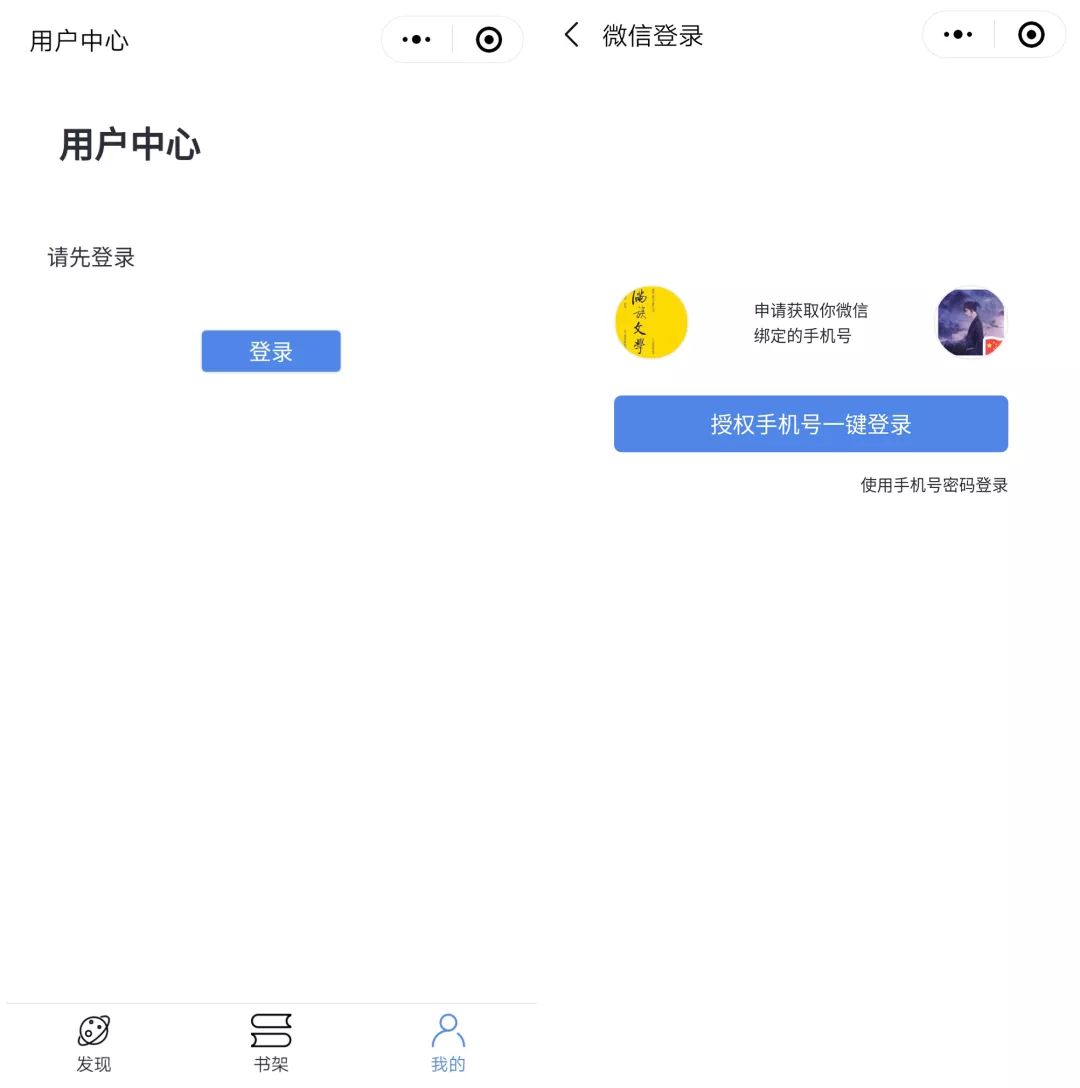The width and height of the screenshot is (1080, 1088).
Task: Open 使用手机号密码登录 link
Action: click(x=933, y=486)
